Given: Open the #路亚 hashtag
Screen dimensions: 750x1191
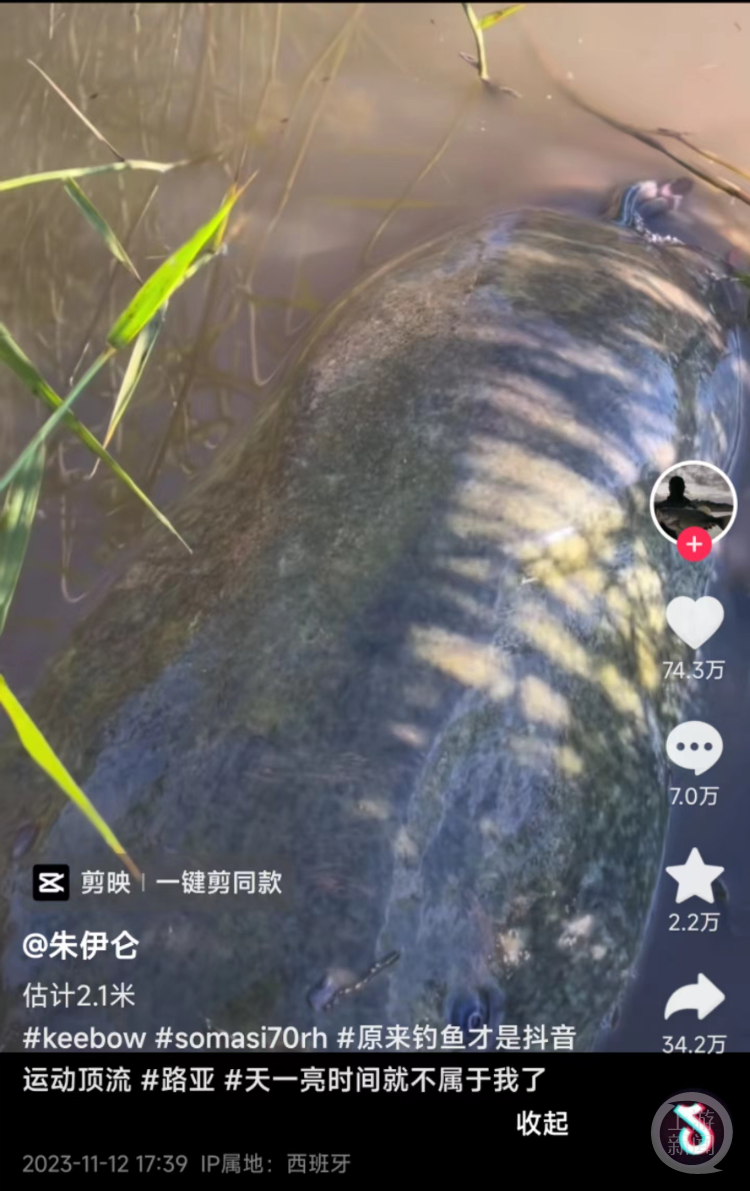Looking at the screenshot, I should pyautogui.click(x=177, y=1081).
